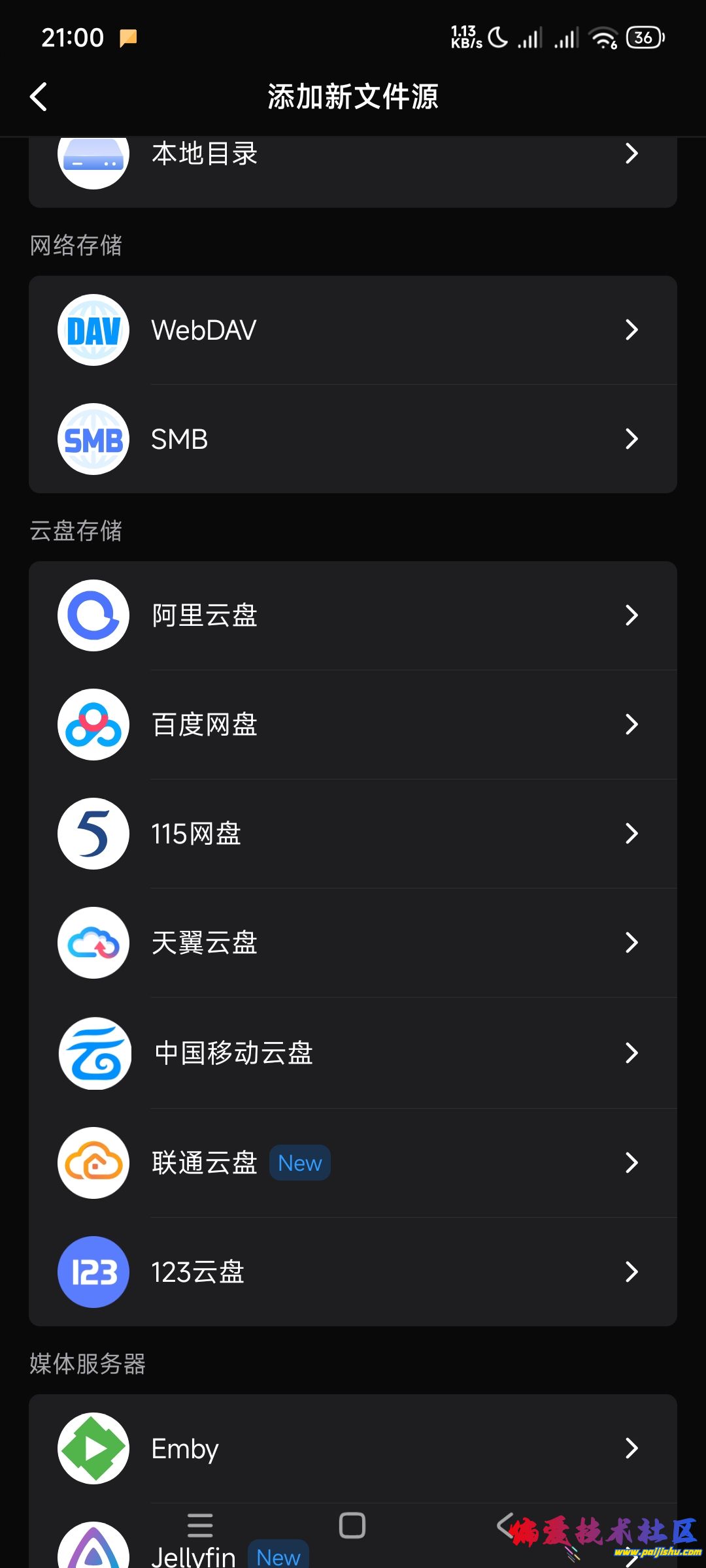The image size is (706, 1568).
Task: Choose 中国移动云盘 from the list
Action: (353, 1053)
